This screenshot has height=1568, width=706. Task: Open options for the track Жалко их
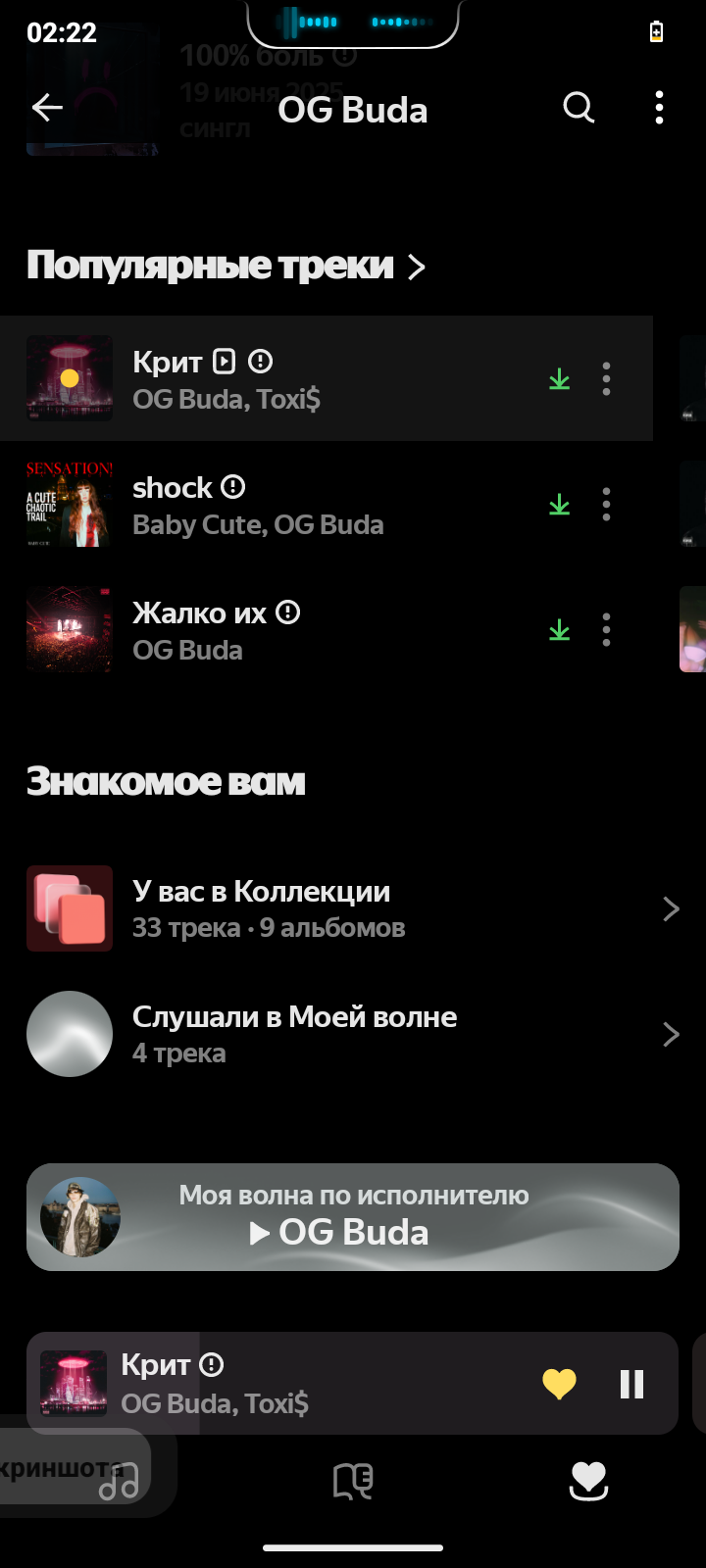click(606, 630)
